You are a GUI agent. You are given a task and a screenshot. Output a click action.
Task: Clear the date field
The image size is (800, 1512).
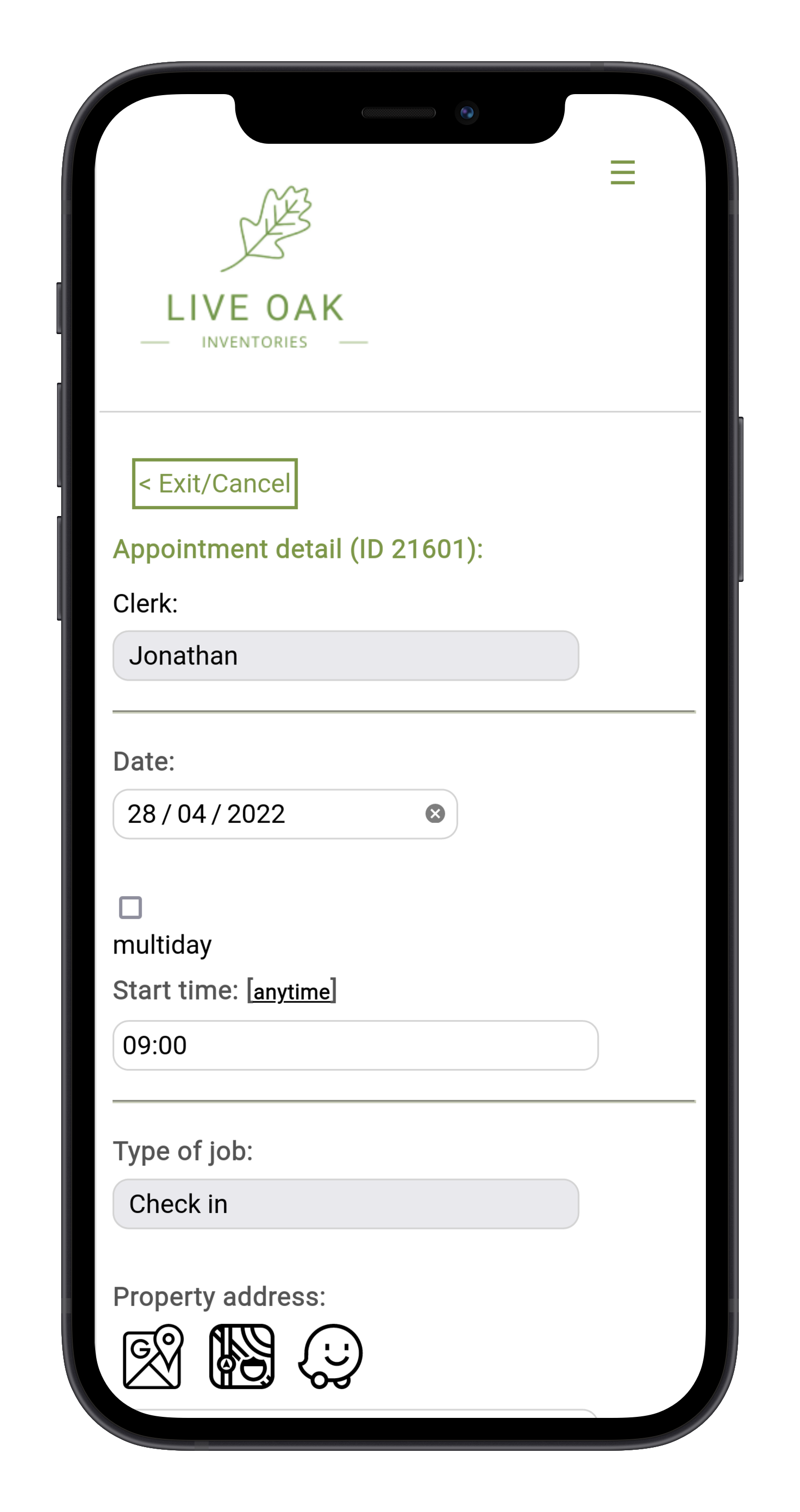pos(435,814)
